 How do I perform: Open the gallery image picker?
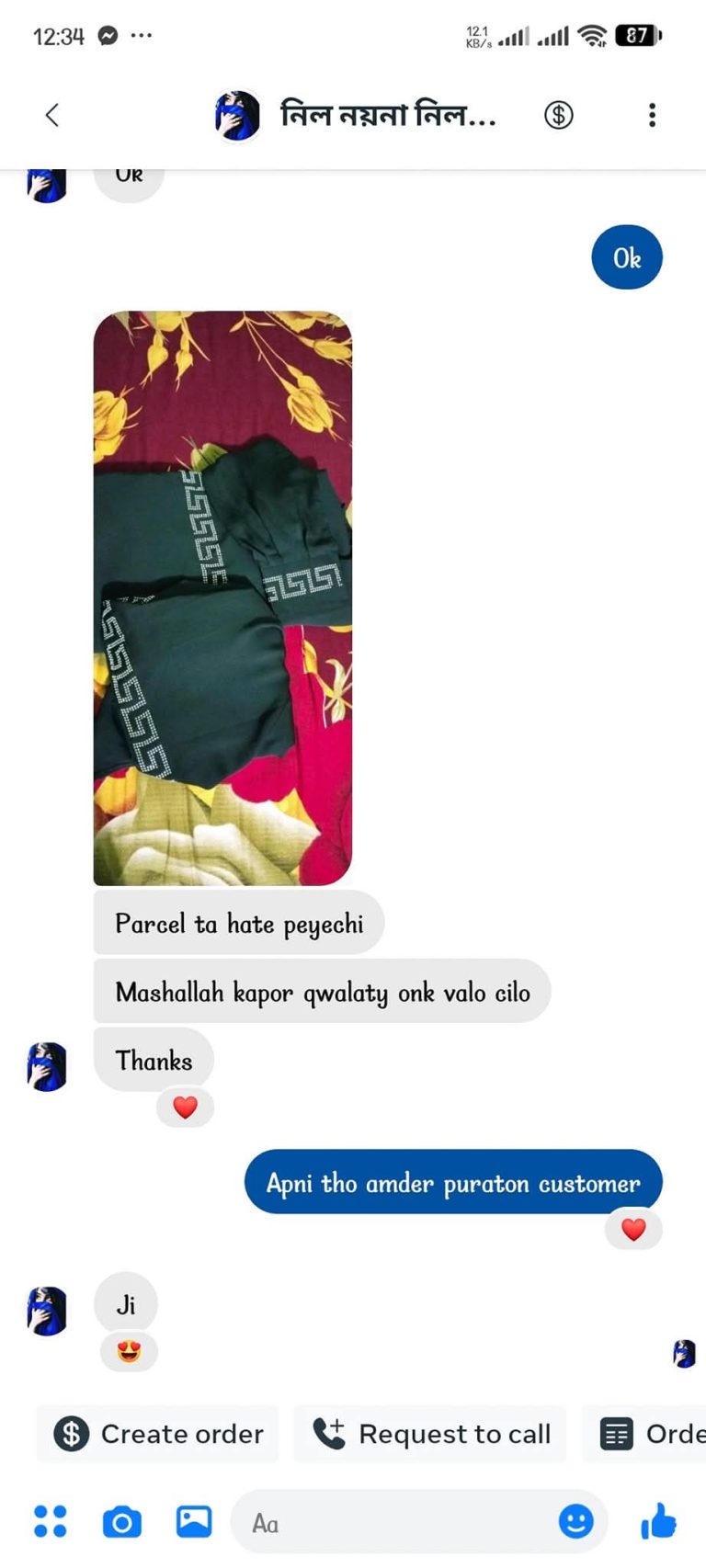194,1521
